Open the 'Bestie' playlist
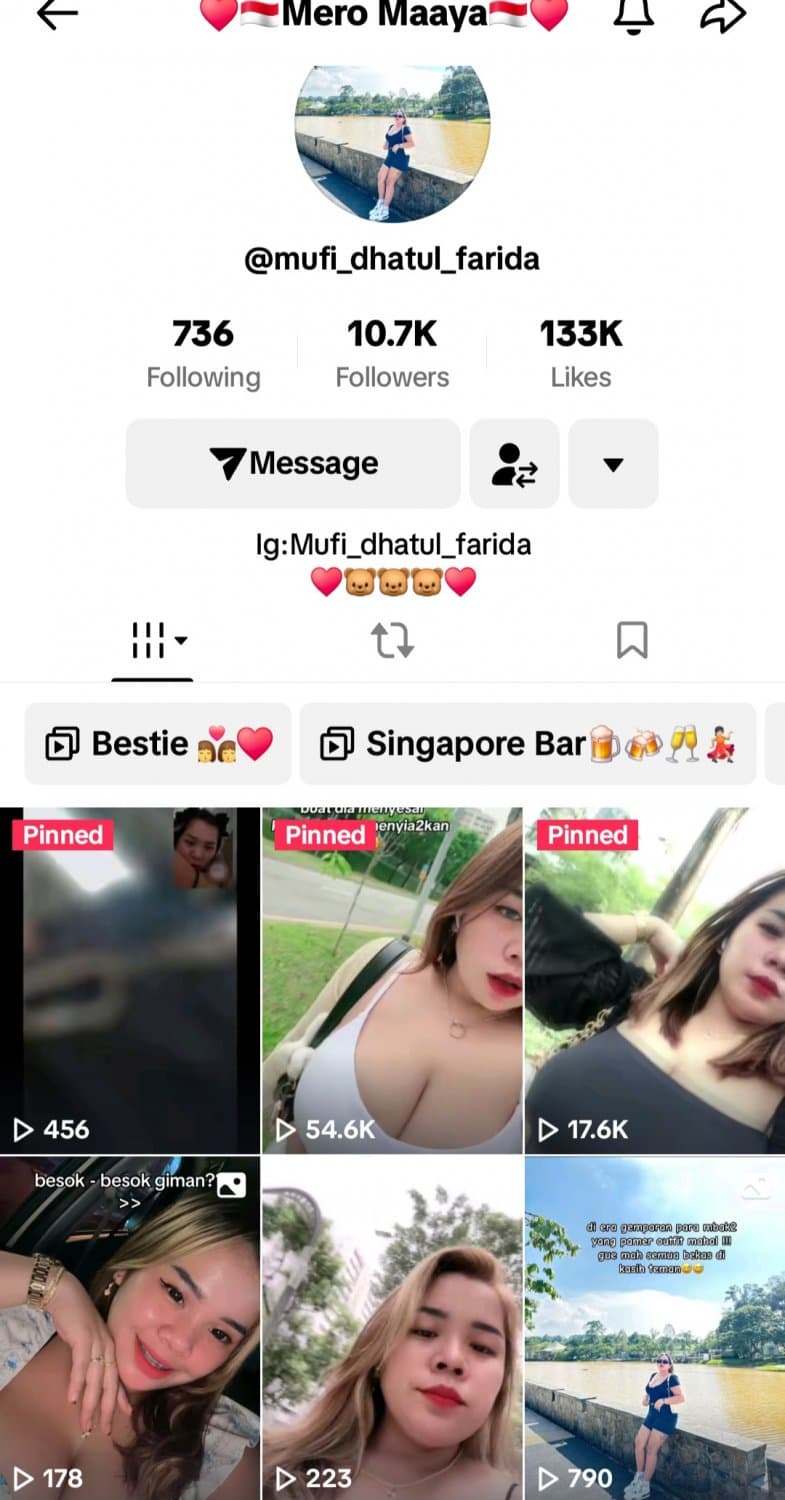 [157, 743]
